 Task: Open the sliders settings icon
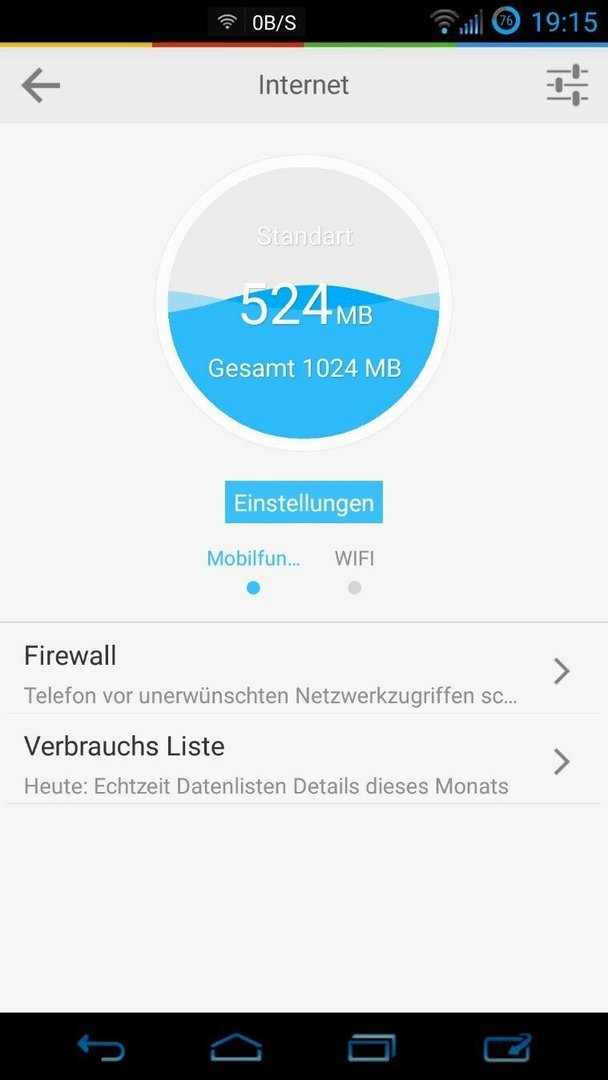(567, 85)
